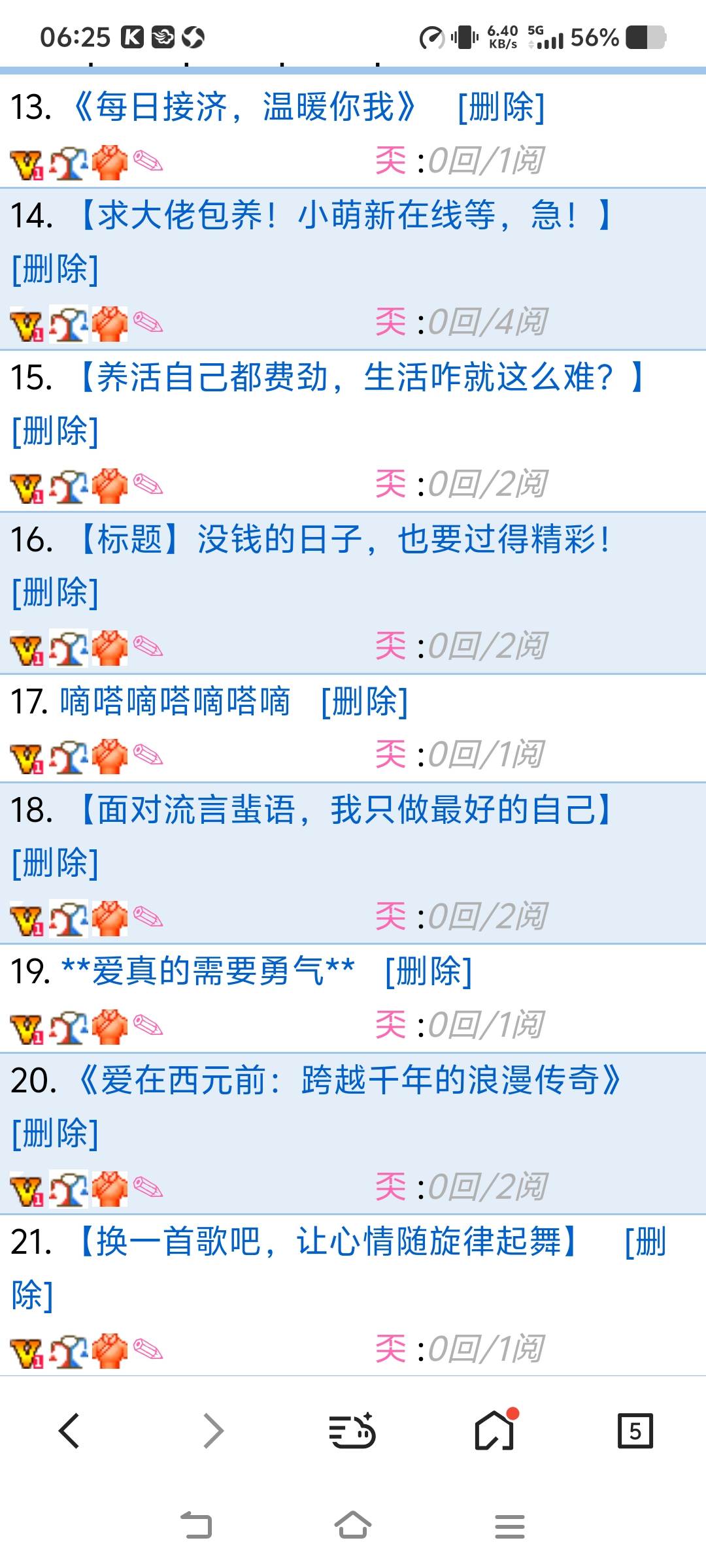Screen dimensions: 706x1568
Task: Open post 17 嘀嗒嘀嗒嘀嗒嘀
Action: pyautogui.click(x=175, y=702)
